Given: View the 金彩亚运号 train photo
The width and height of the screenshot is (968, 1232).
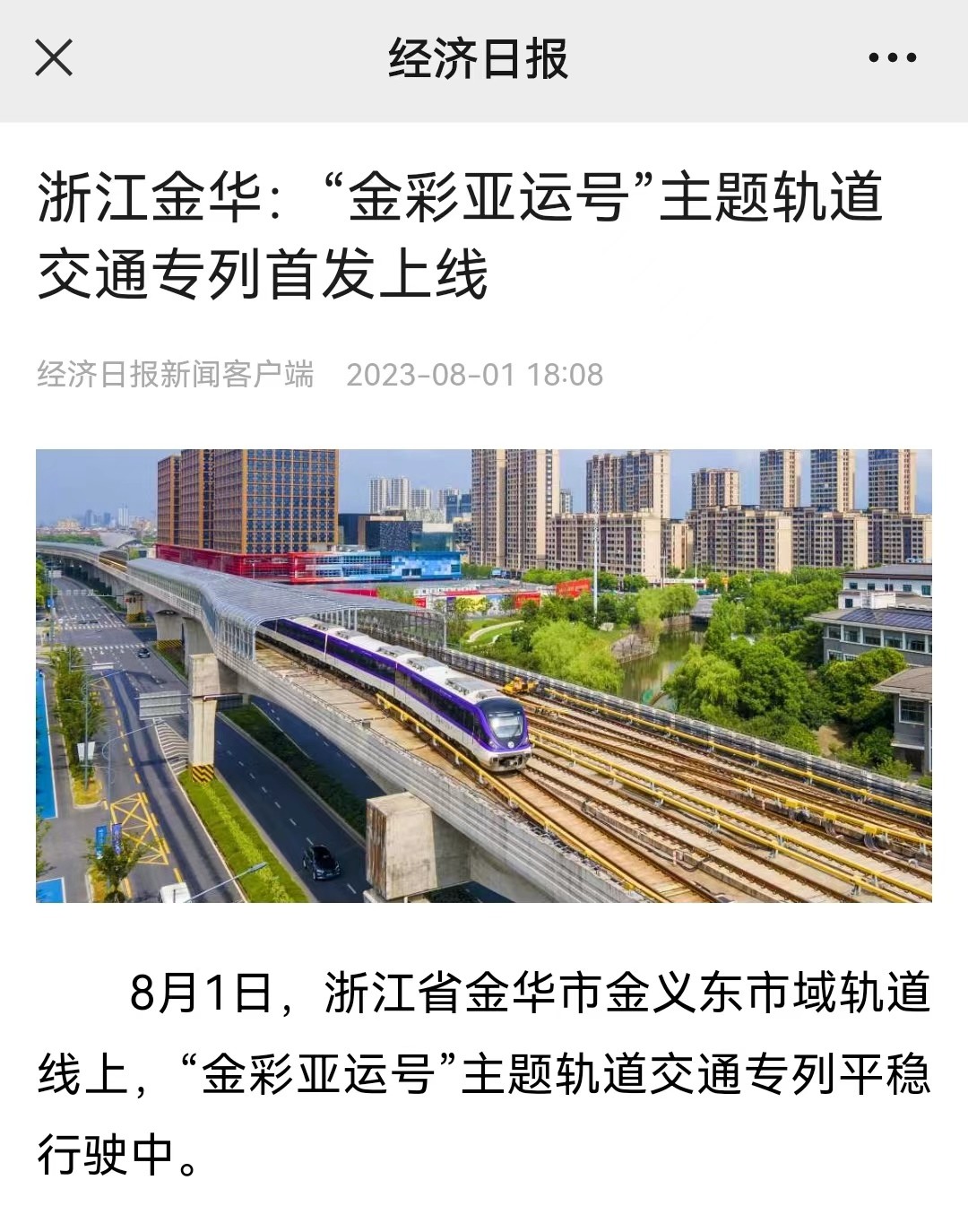Looking at the screenshot, I should pos(484,675).
